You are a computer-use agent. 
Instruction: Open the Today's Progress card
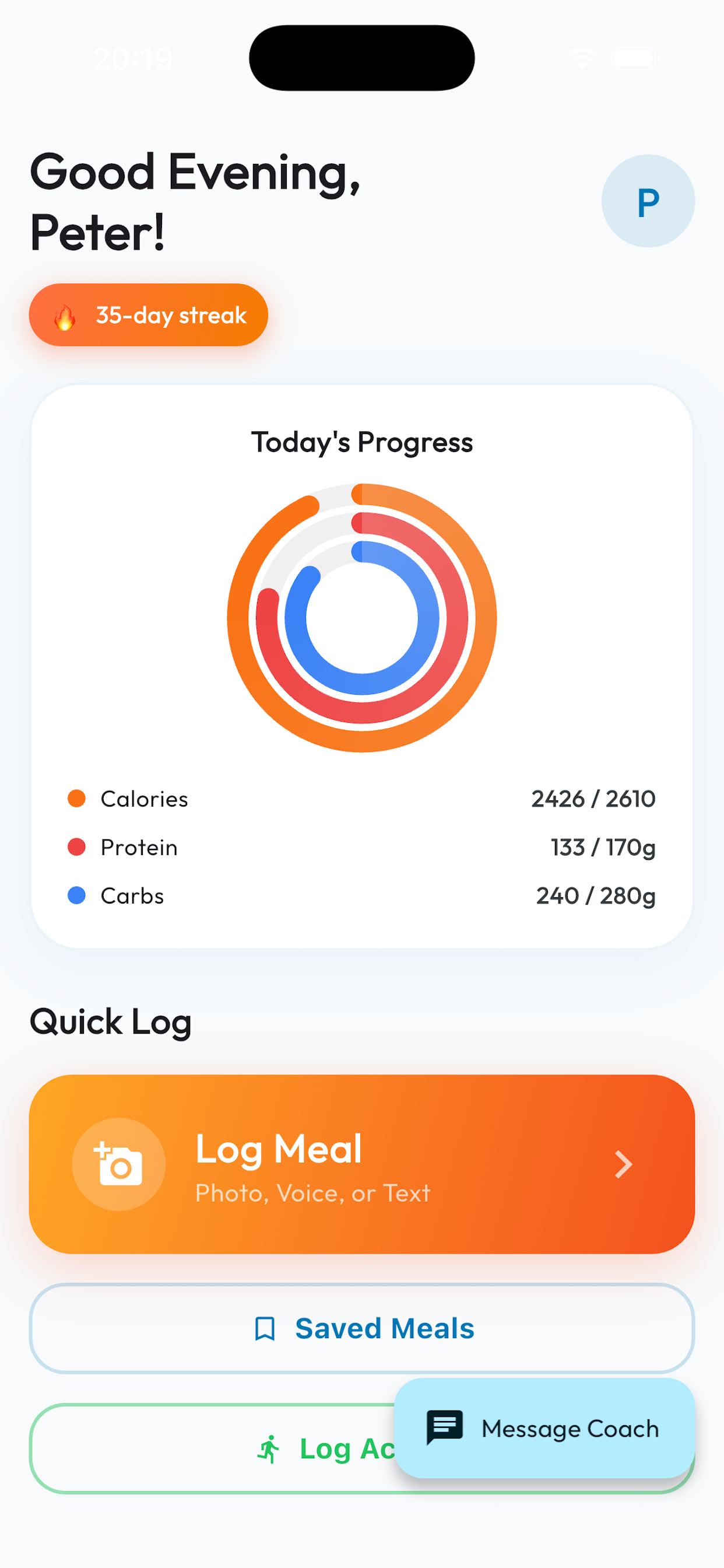[x=362, y=666]
